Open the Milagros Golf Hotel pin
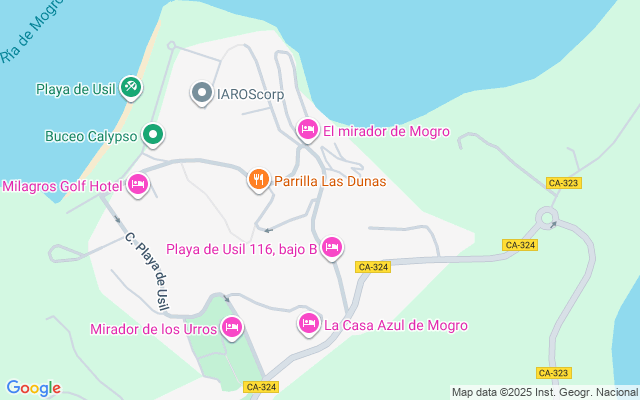Screen dimensions: 640x400 click(138, 185)
